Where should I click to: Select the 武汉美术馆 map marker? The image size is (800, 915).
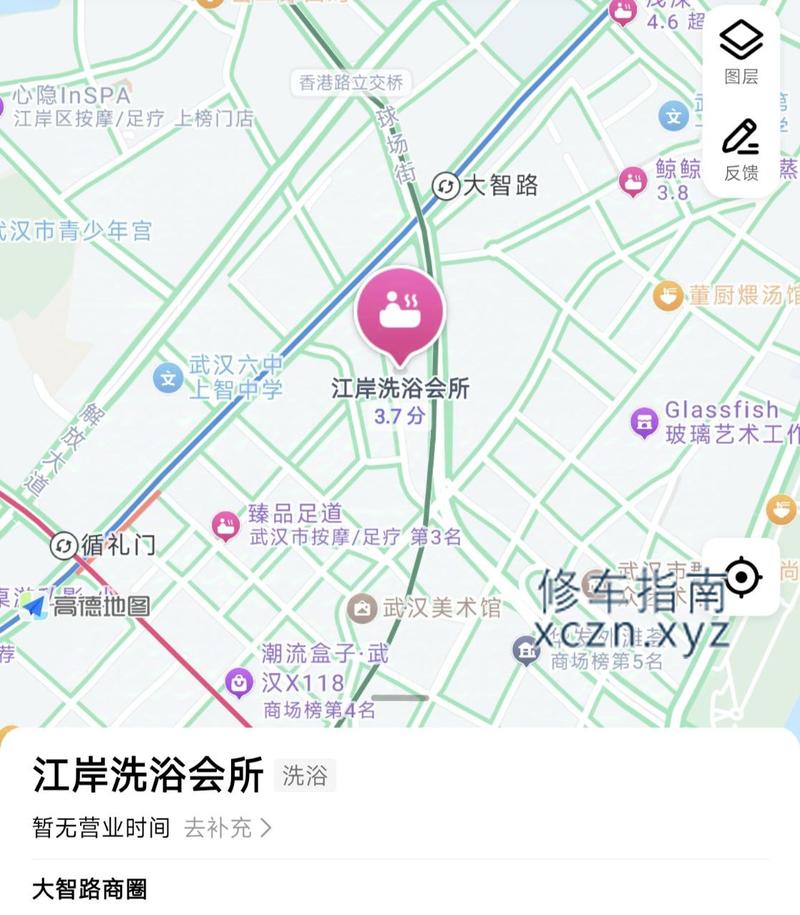pyautogui.click(x=362, y=607)
